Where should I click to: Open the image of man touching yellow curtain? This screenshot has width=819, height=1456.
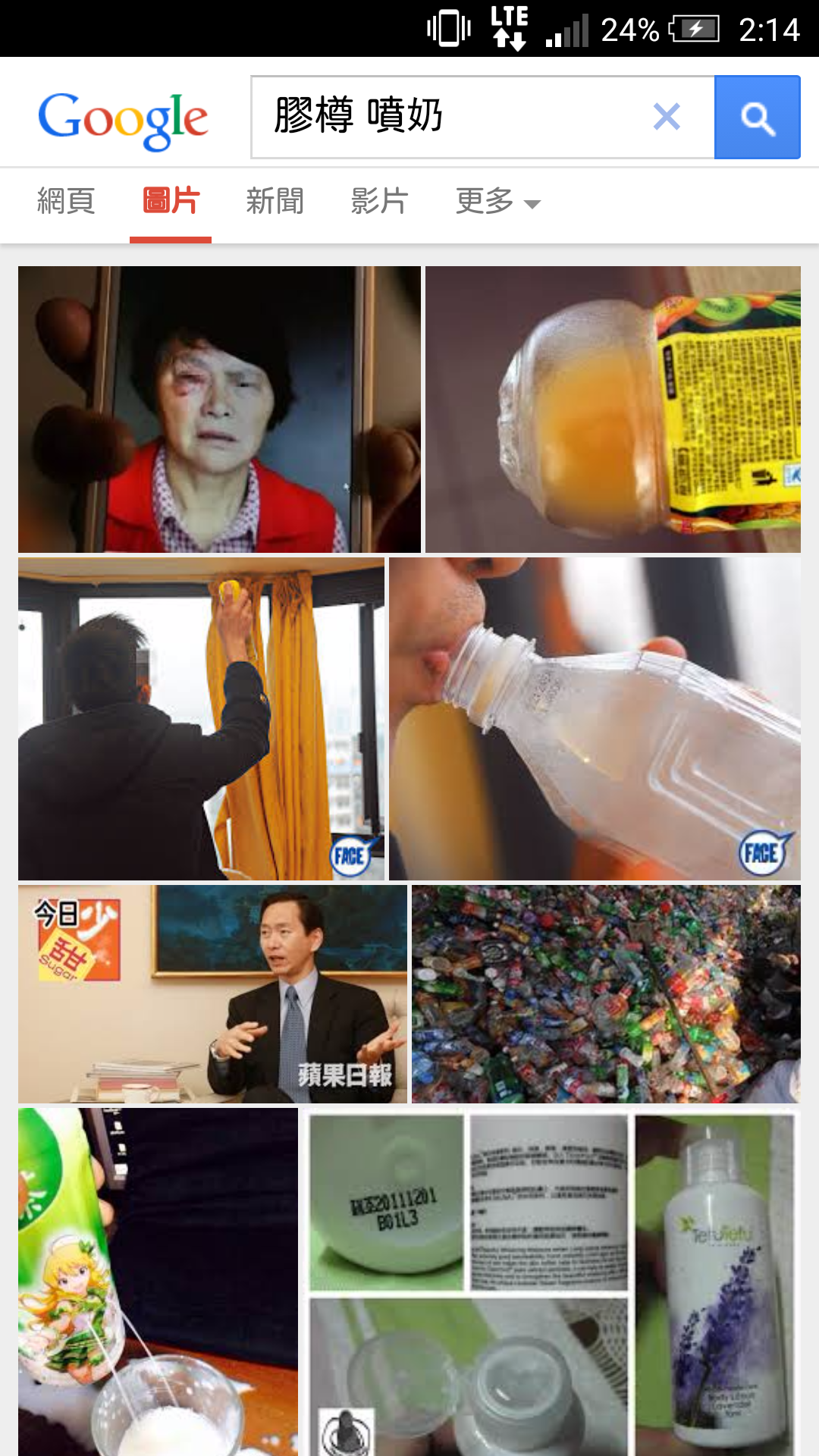[201, 718]
